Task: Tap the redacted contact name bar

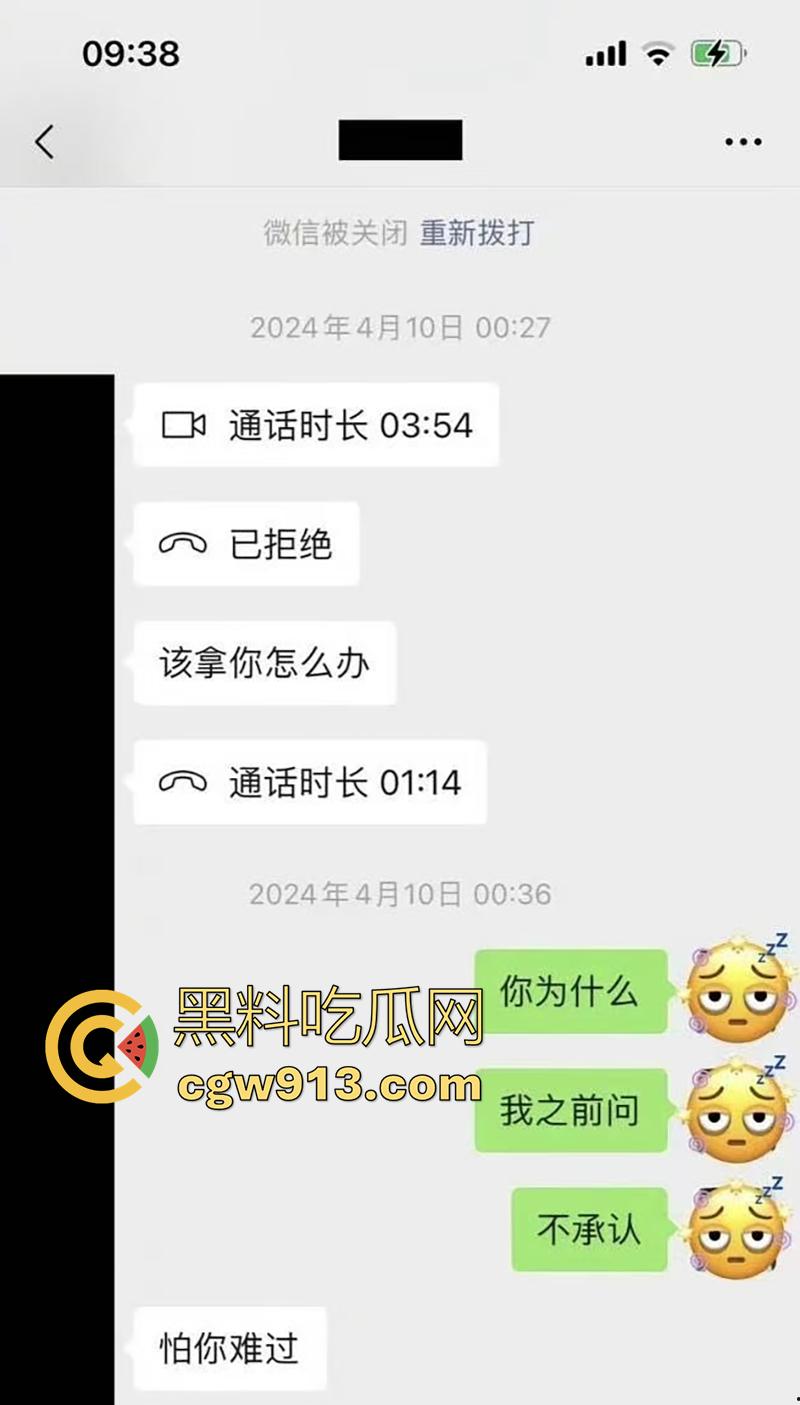Action: [x=400, y=140]
